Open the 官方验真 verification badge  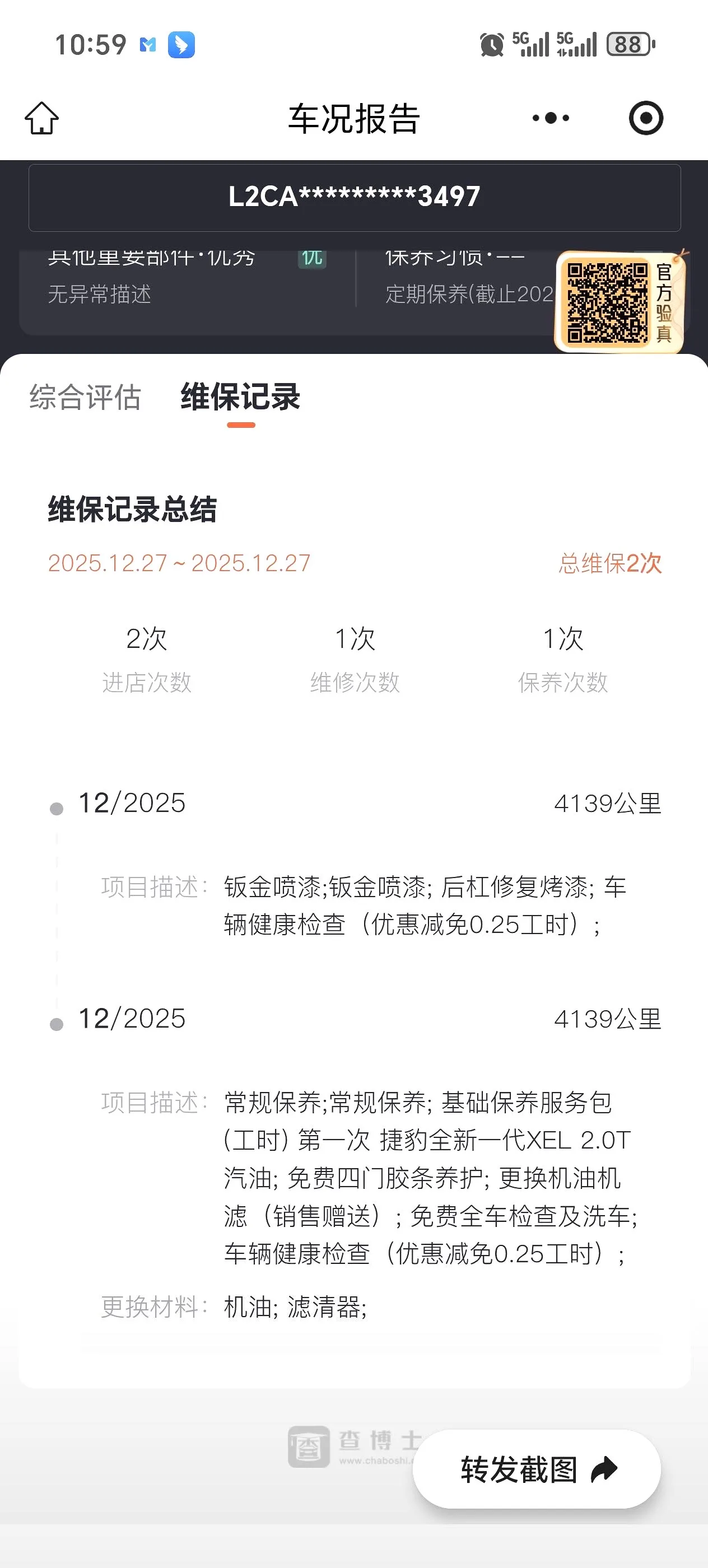pos(620,302)
